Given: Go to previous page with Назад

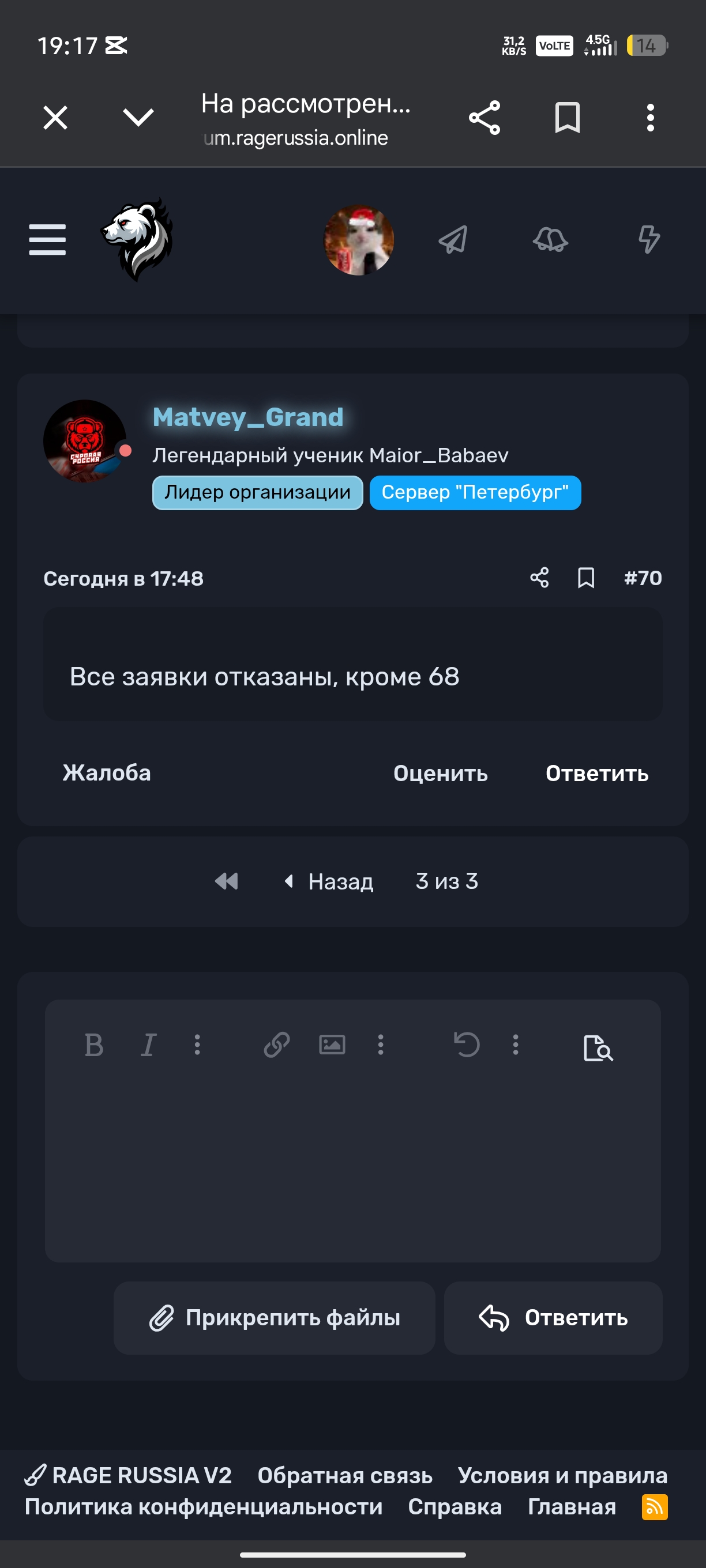Looking at the screenshot, I should (x=329, y=881).
